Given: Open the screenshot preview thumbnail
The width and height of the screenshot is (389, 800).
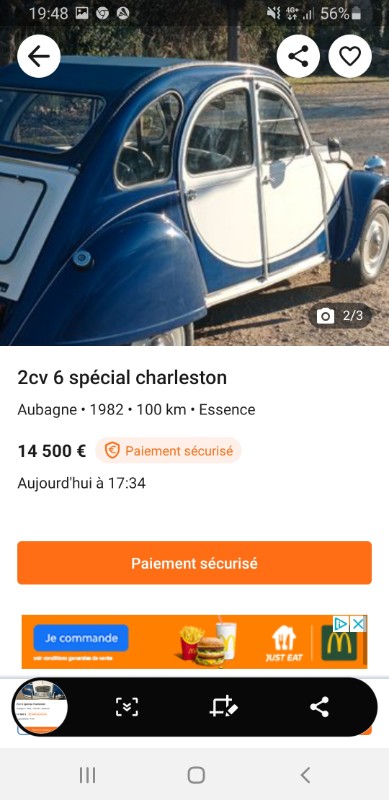Looking at the screenshot, I should (40, 707).
